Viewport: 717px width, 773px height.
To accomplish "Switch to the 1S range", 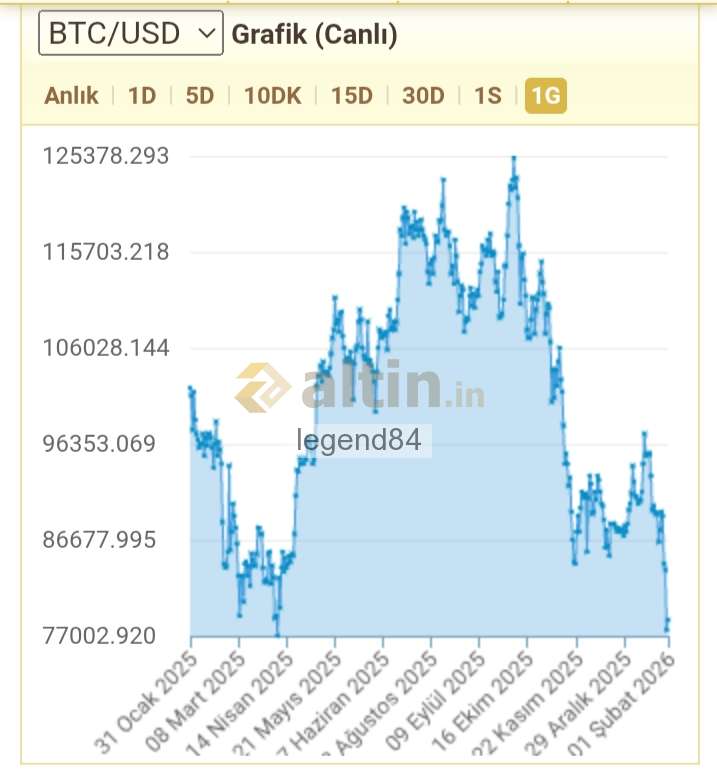I will [x=487, y=96].
